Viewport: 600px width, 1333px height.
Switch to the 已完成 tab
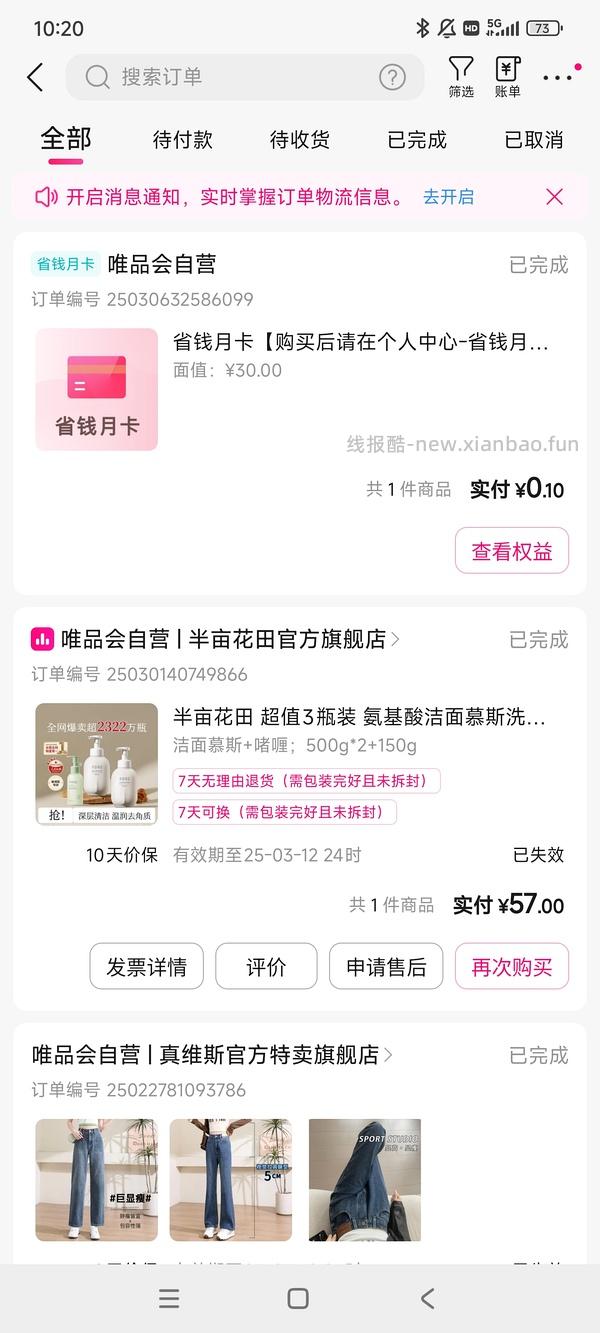coord(417,140)
